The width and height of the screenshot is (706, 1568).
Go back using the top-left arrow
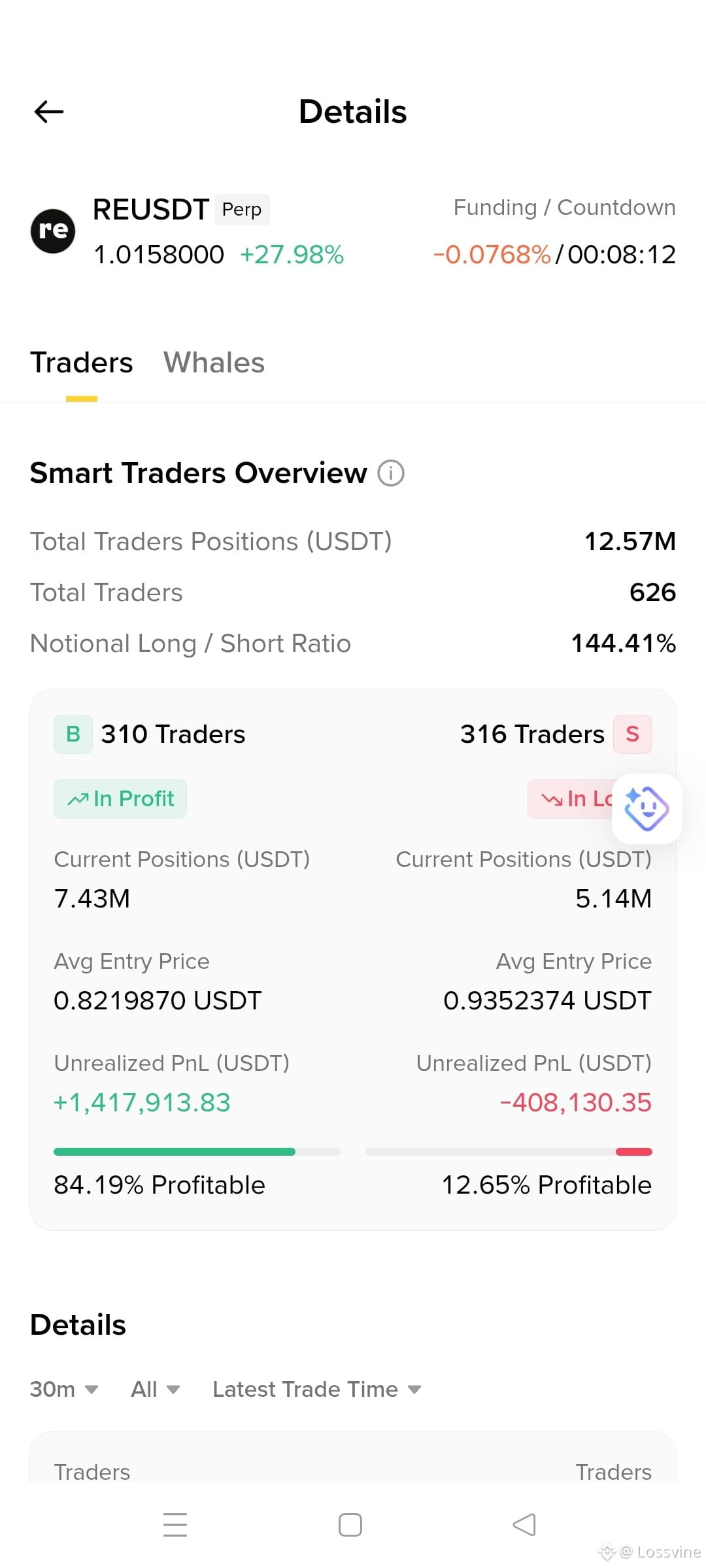pos(49,112)
